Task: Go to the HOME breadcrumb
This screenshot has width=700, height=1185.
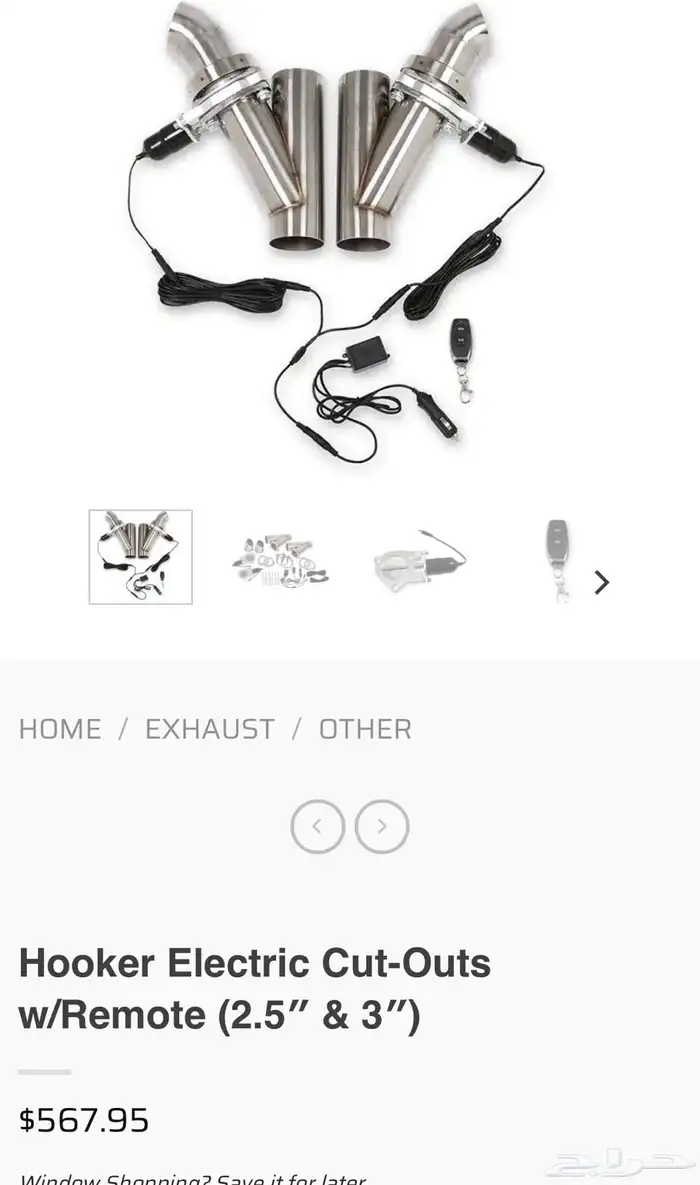Action: [60, 729]
